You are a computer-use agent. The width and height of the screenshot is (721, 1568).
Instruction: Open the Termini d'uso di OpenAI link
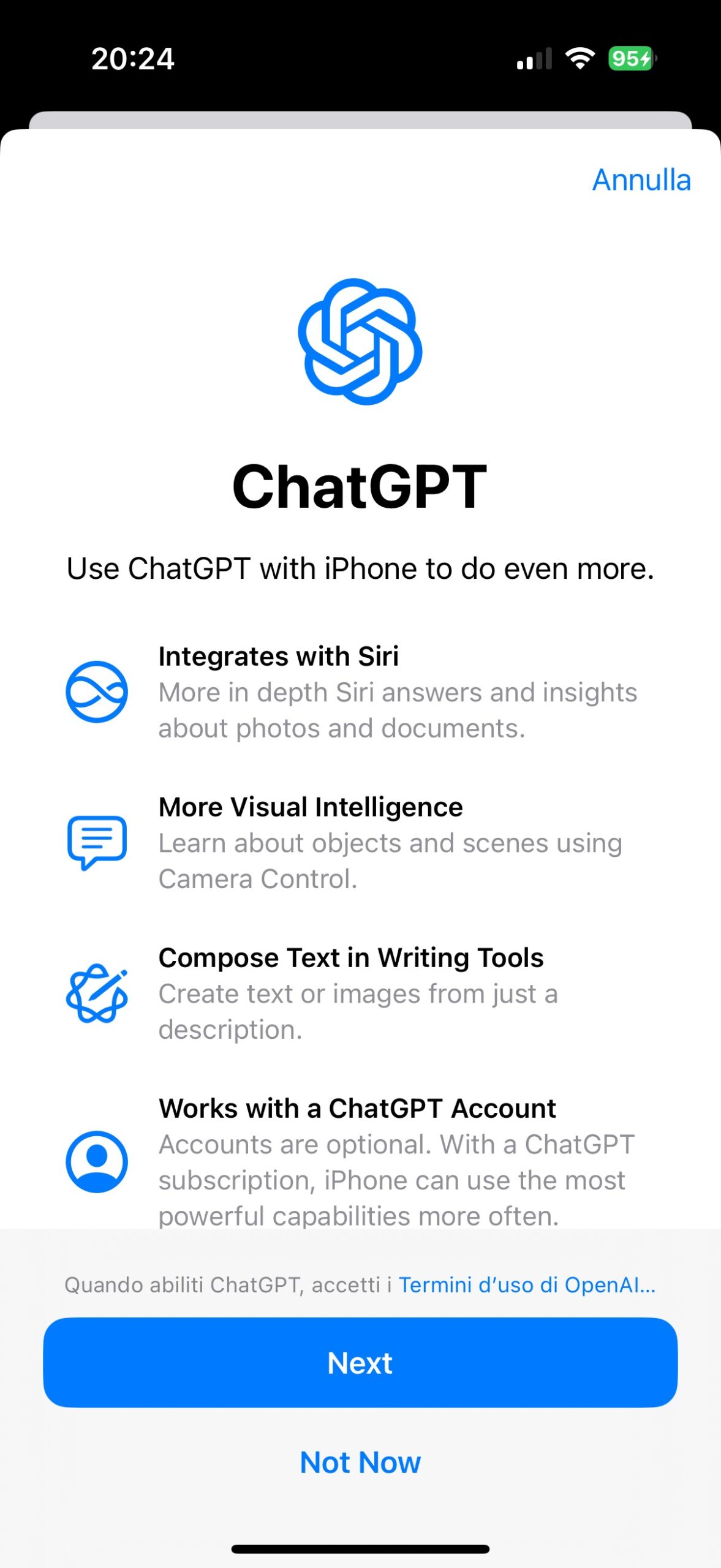(527, 1284)
